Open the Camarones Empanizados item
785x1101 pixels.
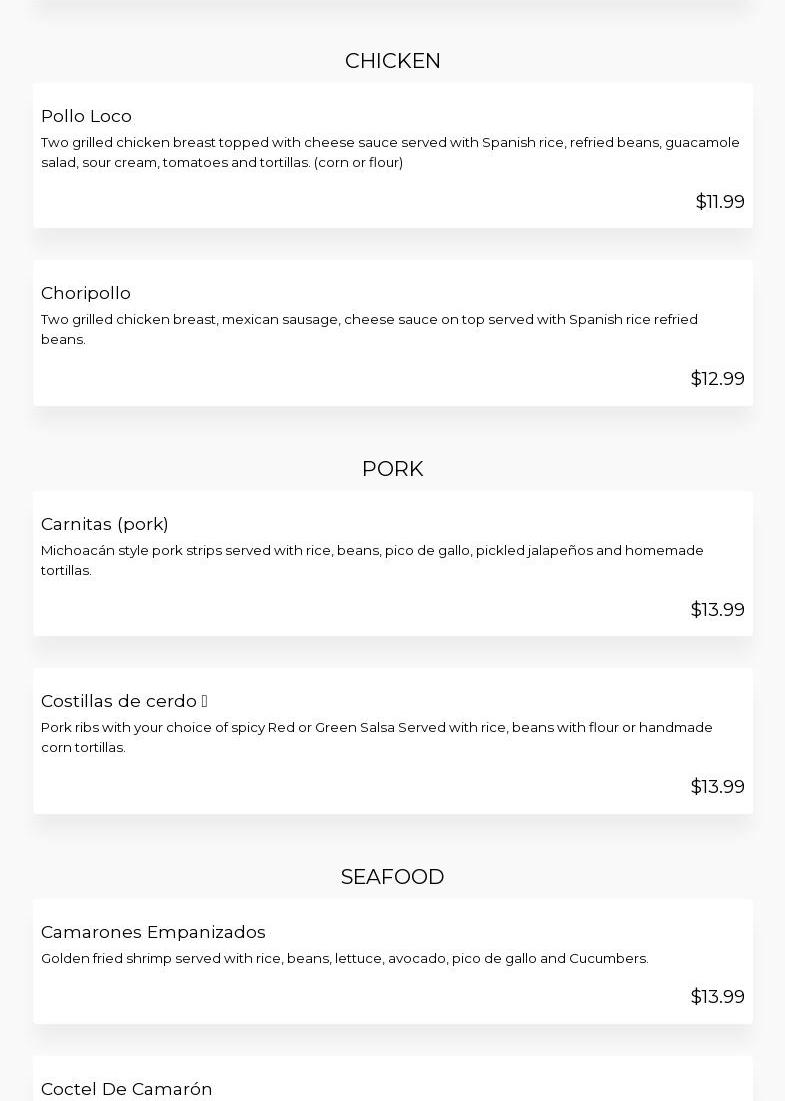(x=392, y=961)
